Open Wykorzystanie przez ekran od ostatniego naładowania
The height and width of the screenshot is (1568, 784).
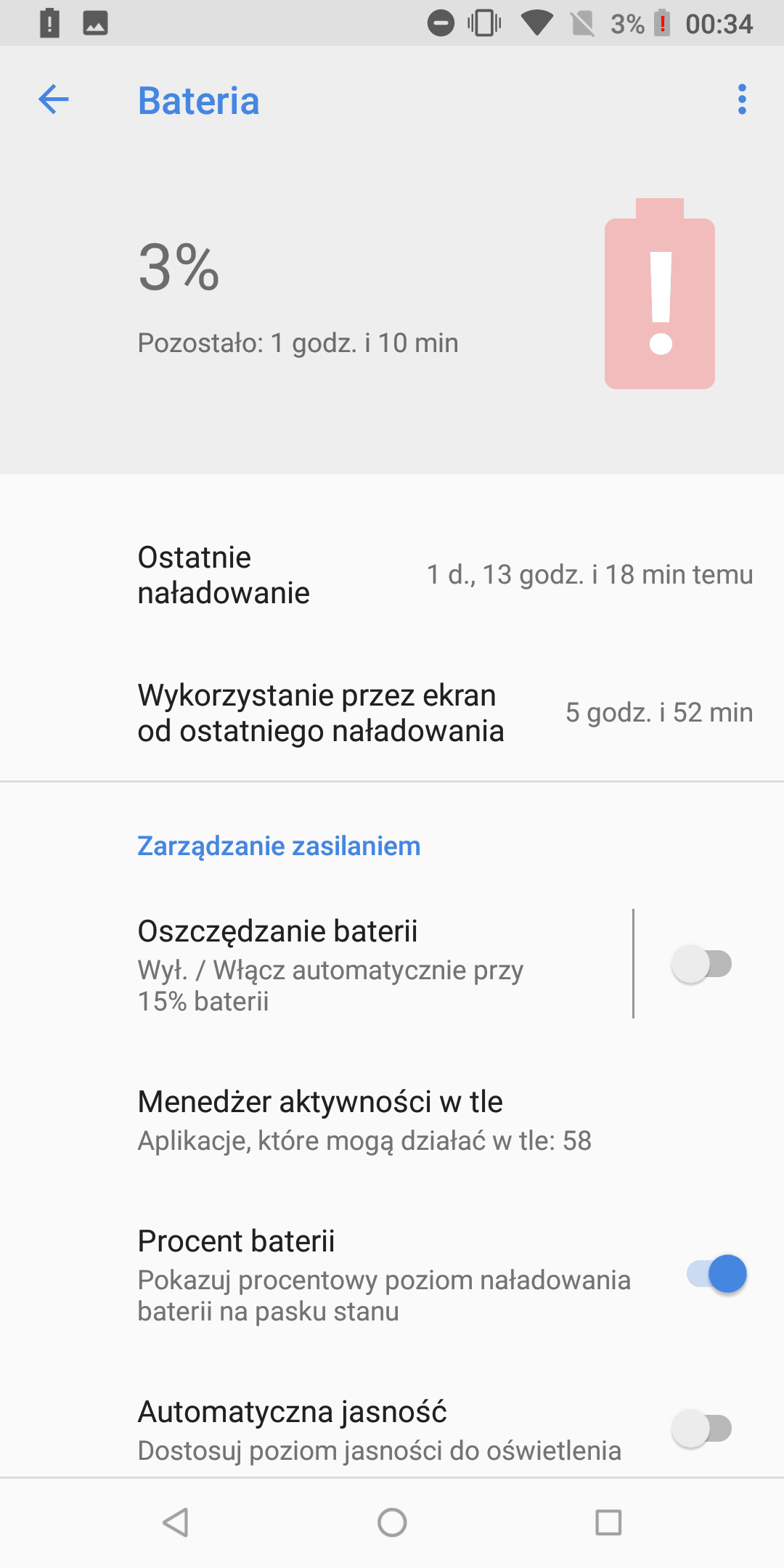point(392,713)
